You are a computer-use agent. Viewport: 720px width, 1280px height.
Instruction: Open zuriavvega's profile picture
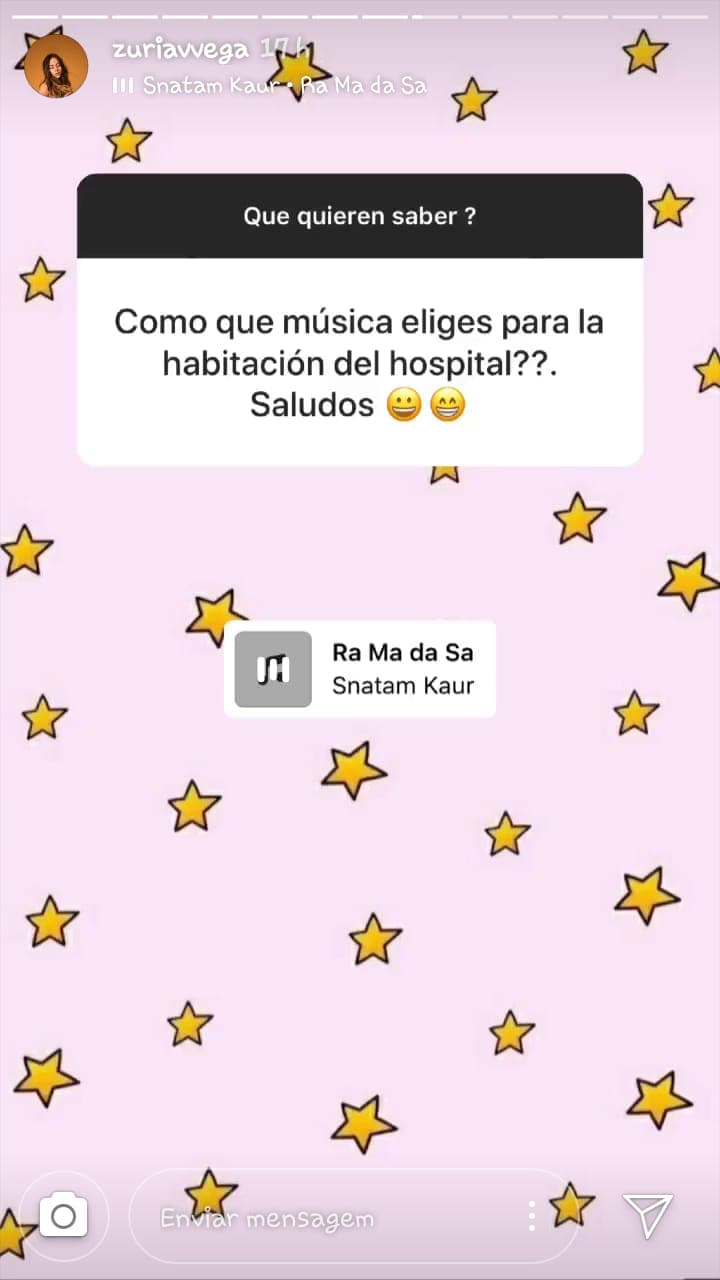pyautogui.click(x=56, y=66)
